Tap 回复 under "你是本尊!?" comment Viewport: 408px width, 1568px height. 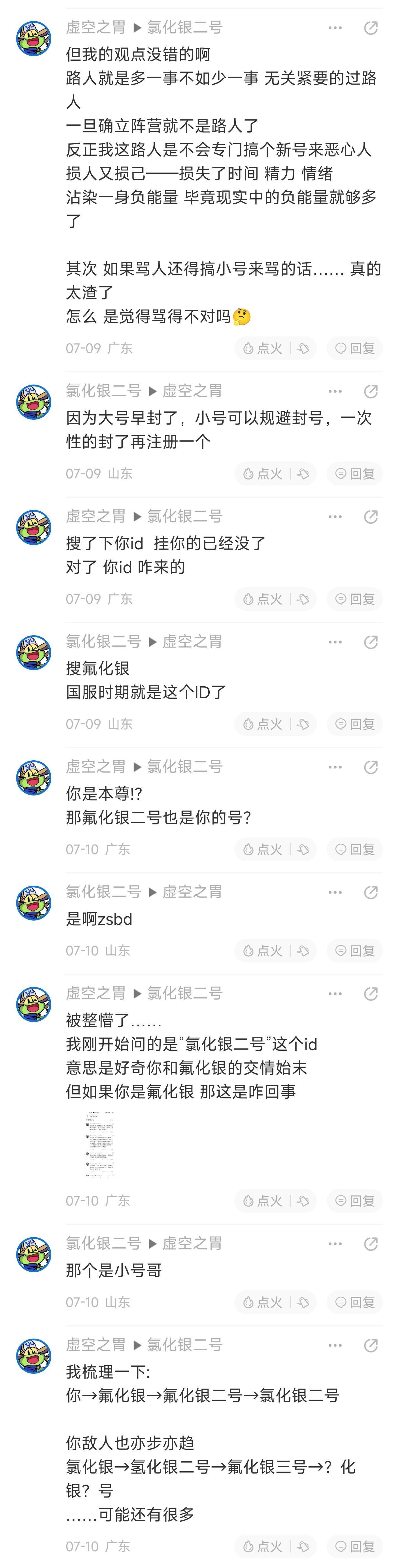point(354,849)
